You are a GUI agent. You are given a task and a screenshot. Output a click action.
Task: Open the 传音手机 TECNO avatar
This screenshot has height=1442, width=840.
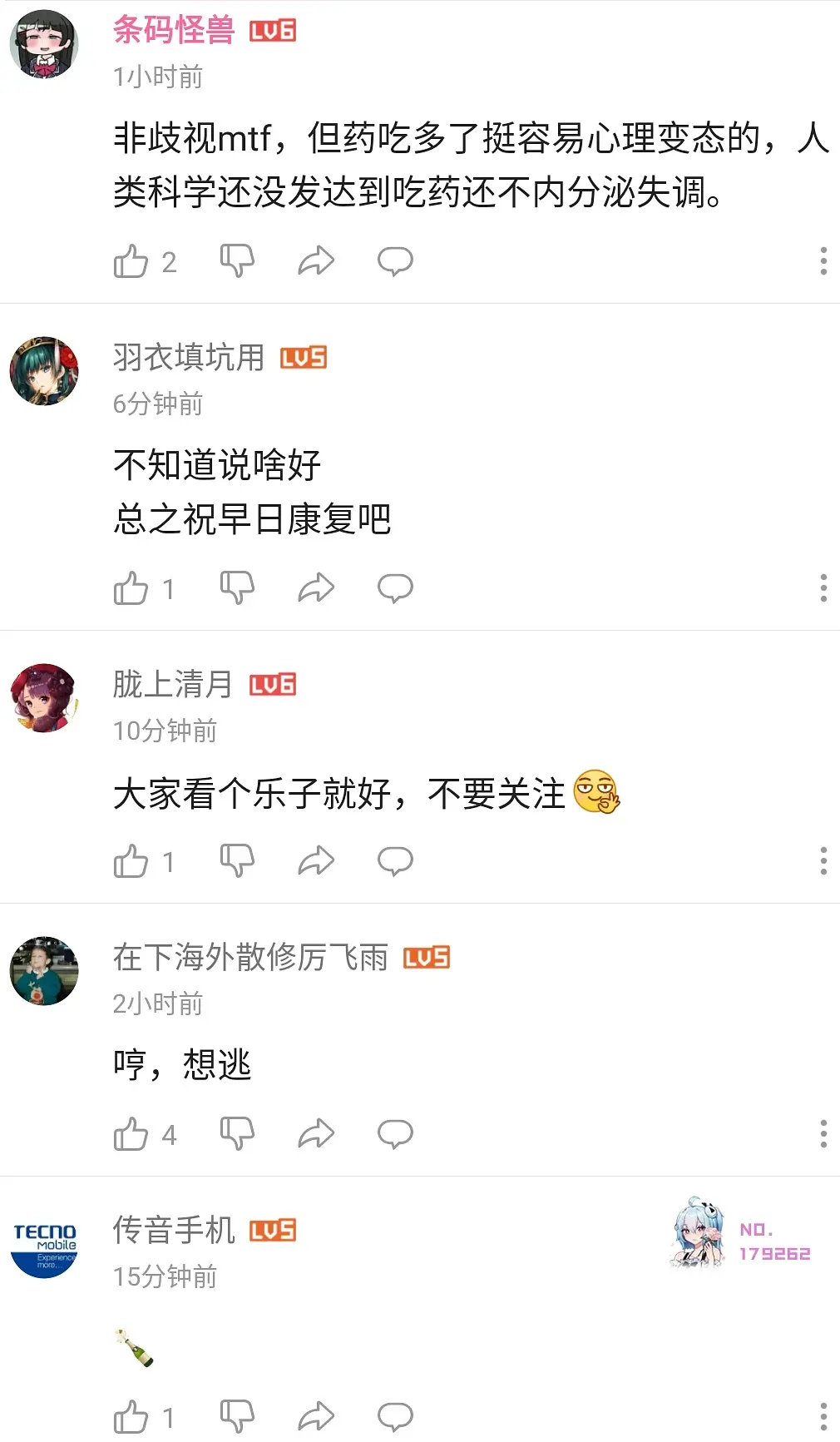pos(44,1244)
